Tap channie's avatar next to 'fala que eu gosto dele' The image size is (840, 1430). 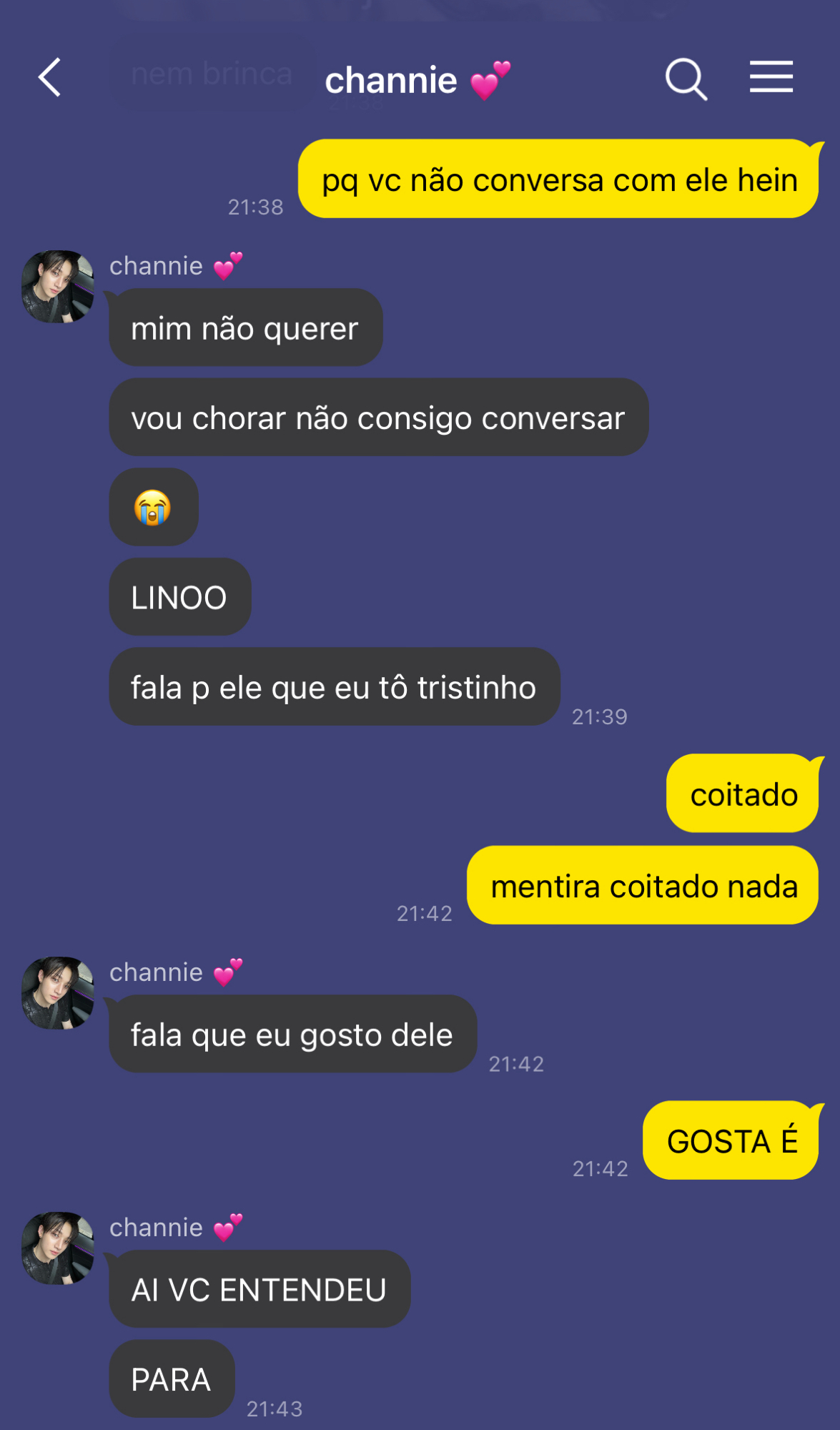pos(58,992)
